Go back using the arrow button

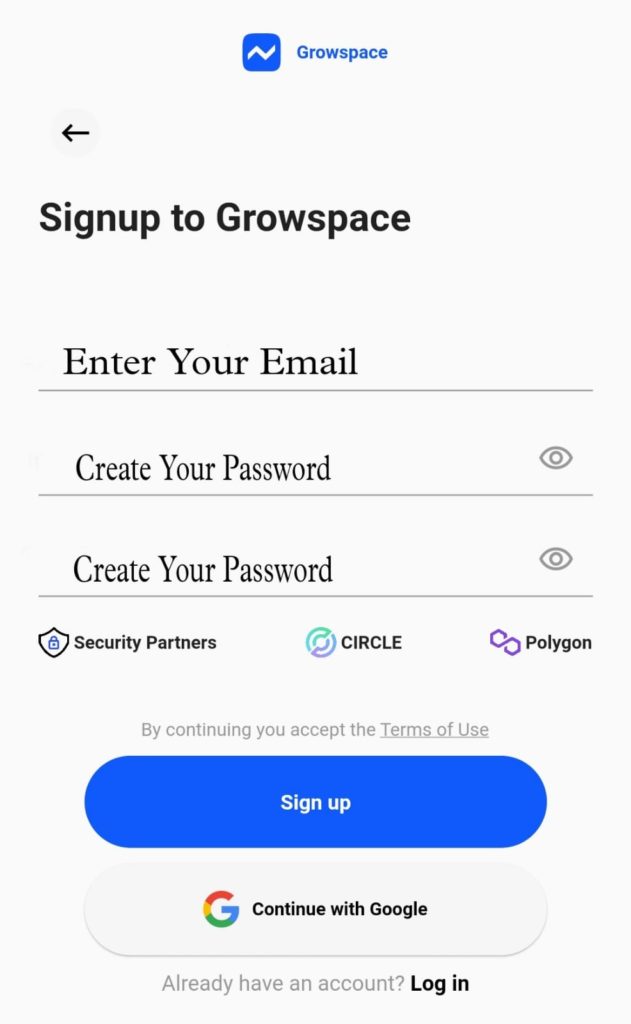click(75, 133)
